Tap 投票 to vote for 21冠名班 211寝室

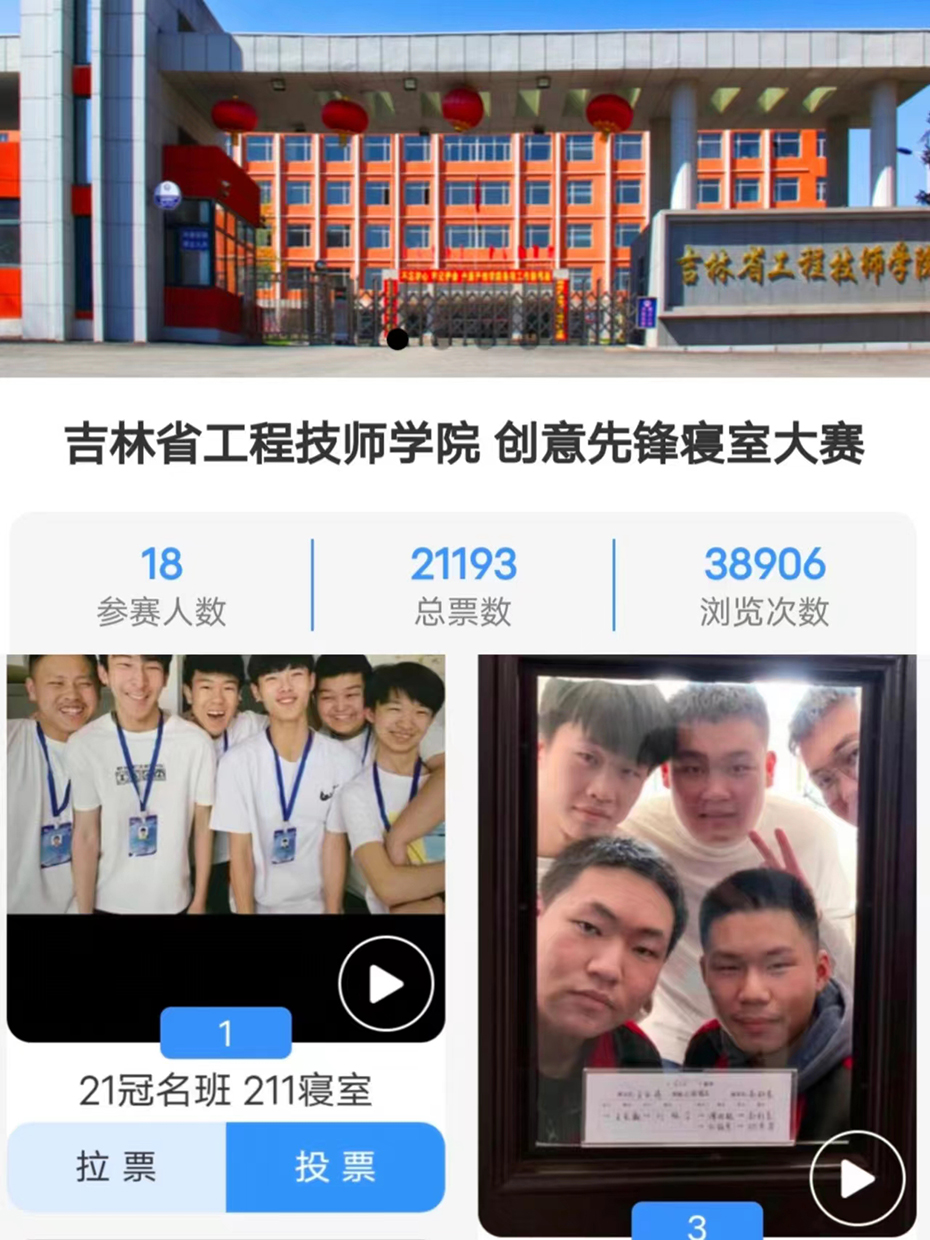pos(335,1167)
